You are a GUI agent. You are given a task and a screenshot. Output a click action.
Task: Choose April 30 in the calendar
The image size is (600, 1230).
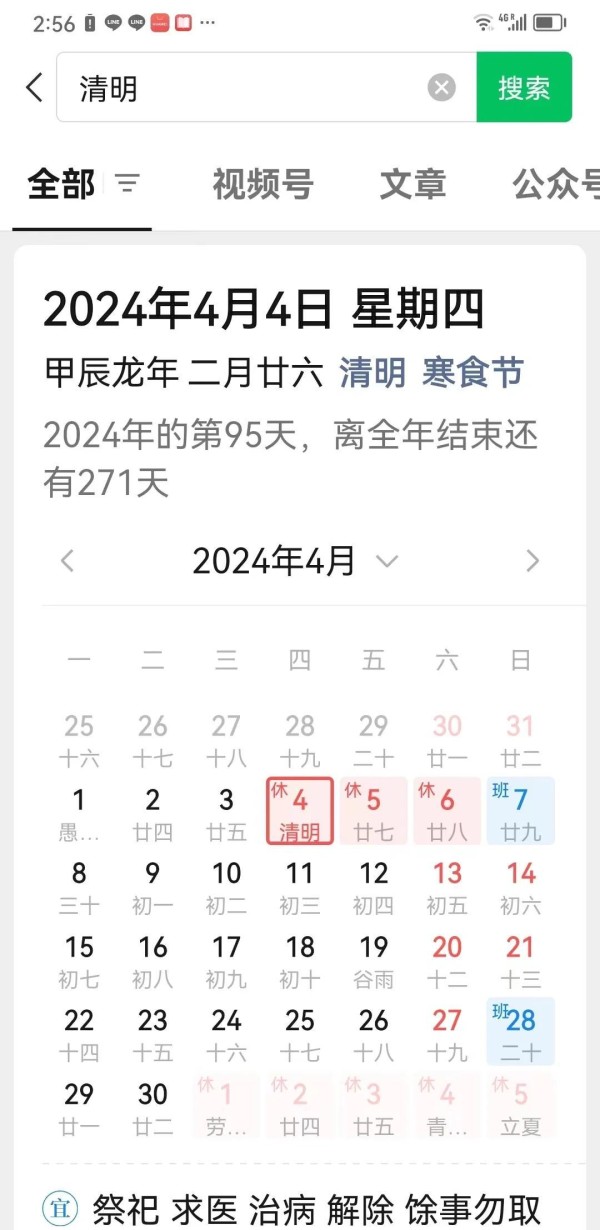coord(153,1106)
